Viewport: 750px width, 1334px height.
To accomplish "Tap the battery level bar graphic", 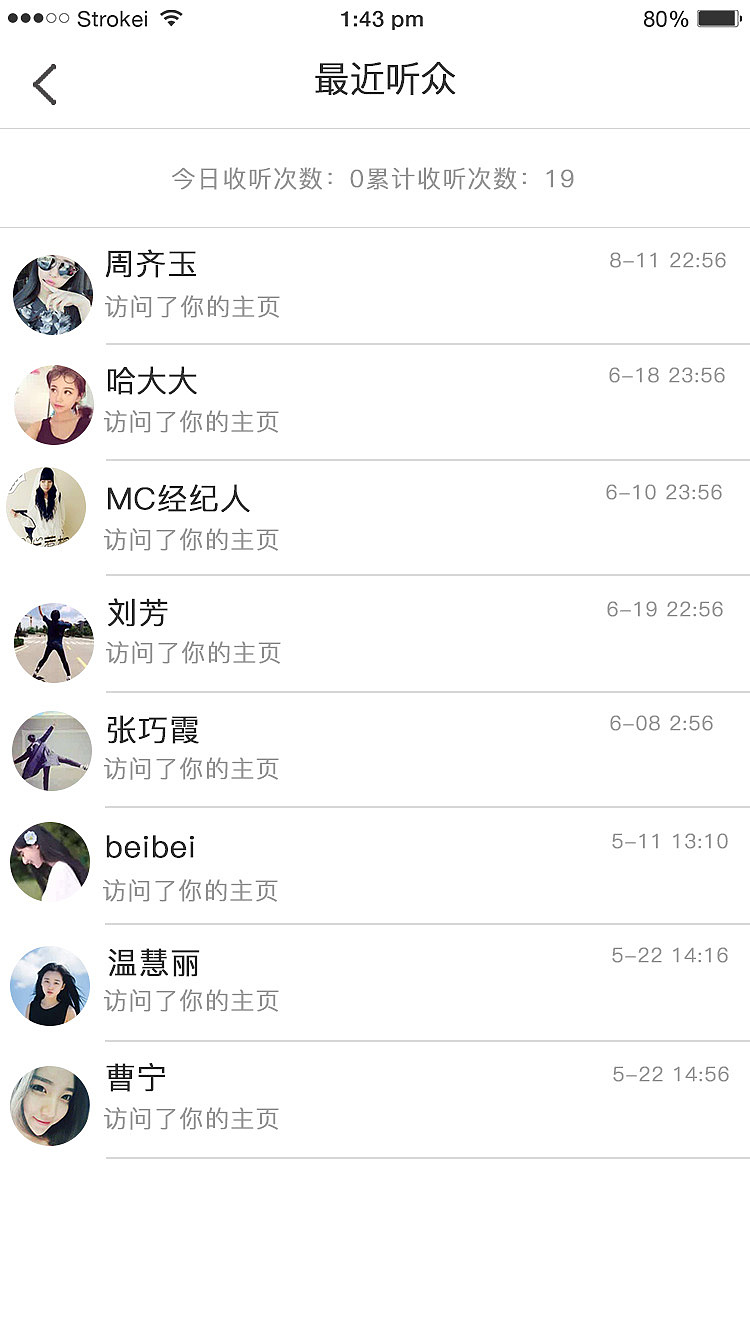I will tap(716, 16).
